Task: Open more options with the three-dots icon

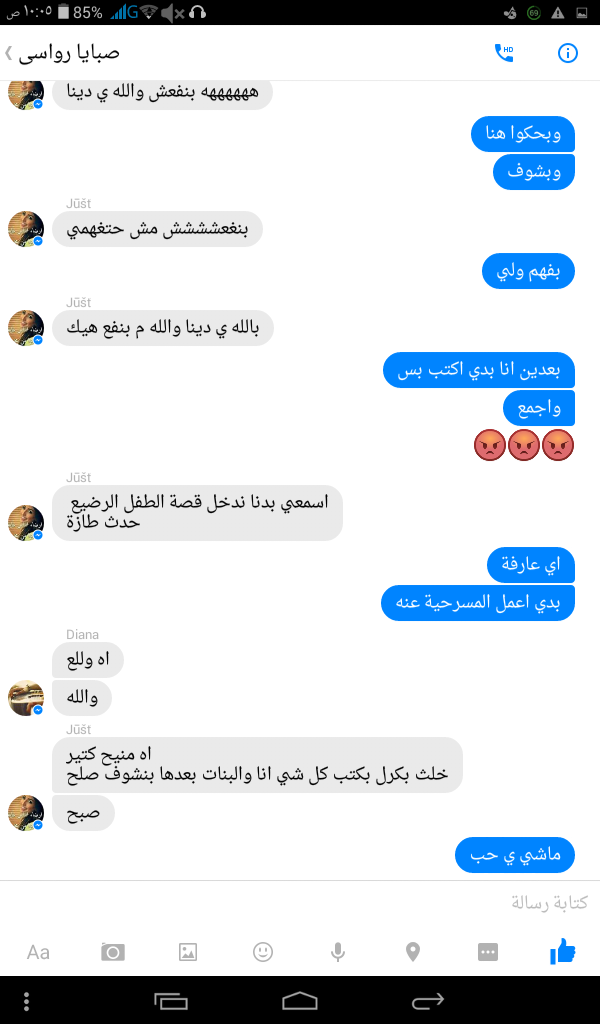Action: [488, 952]
